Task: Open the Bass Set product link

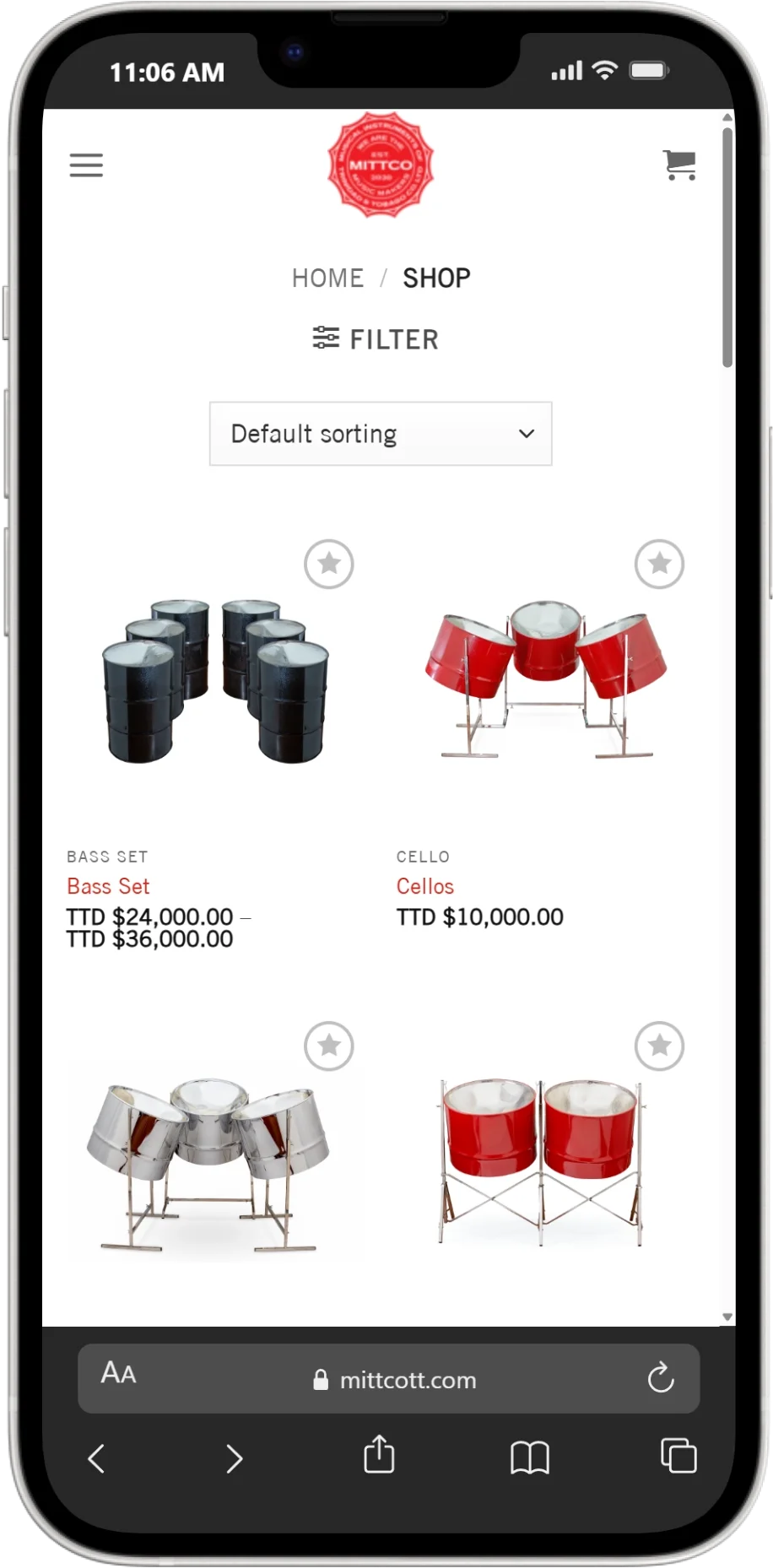Action: [x=108, y=886]
